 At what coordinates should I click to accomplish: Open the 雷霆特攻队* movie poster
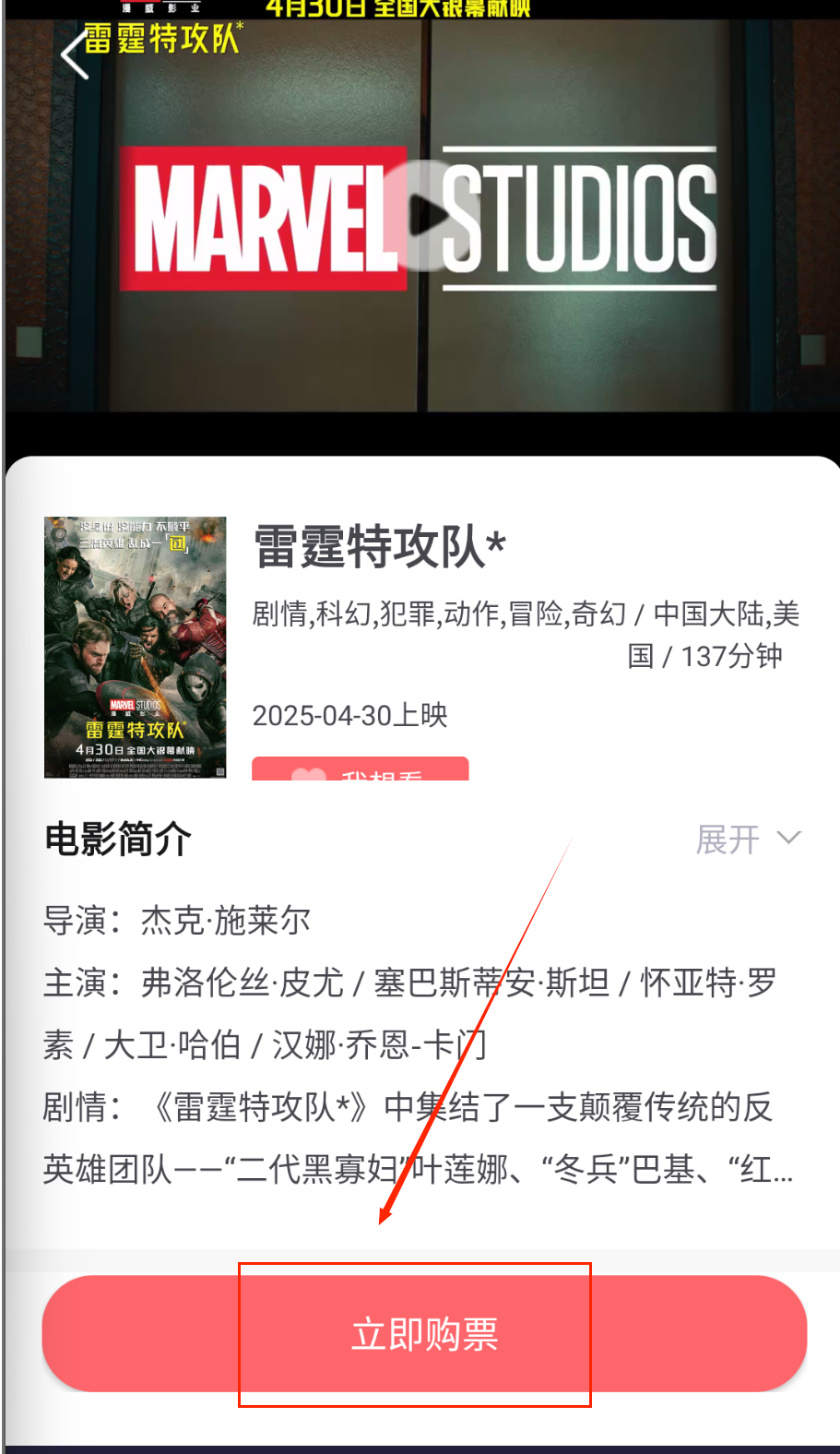[x=136, y=647]
